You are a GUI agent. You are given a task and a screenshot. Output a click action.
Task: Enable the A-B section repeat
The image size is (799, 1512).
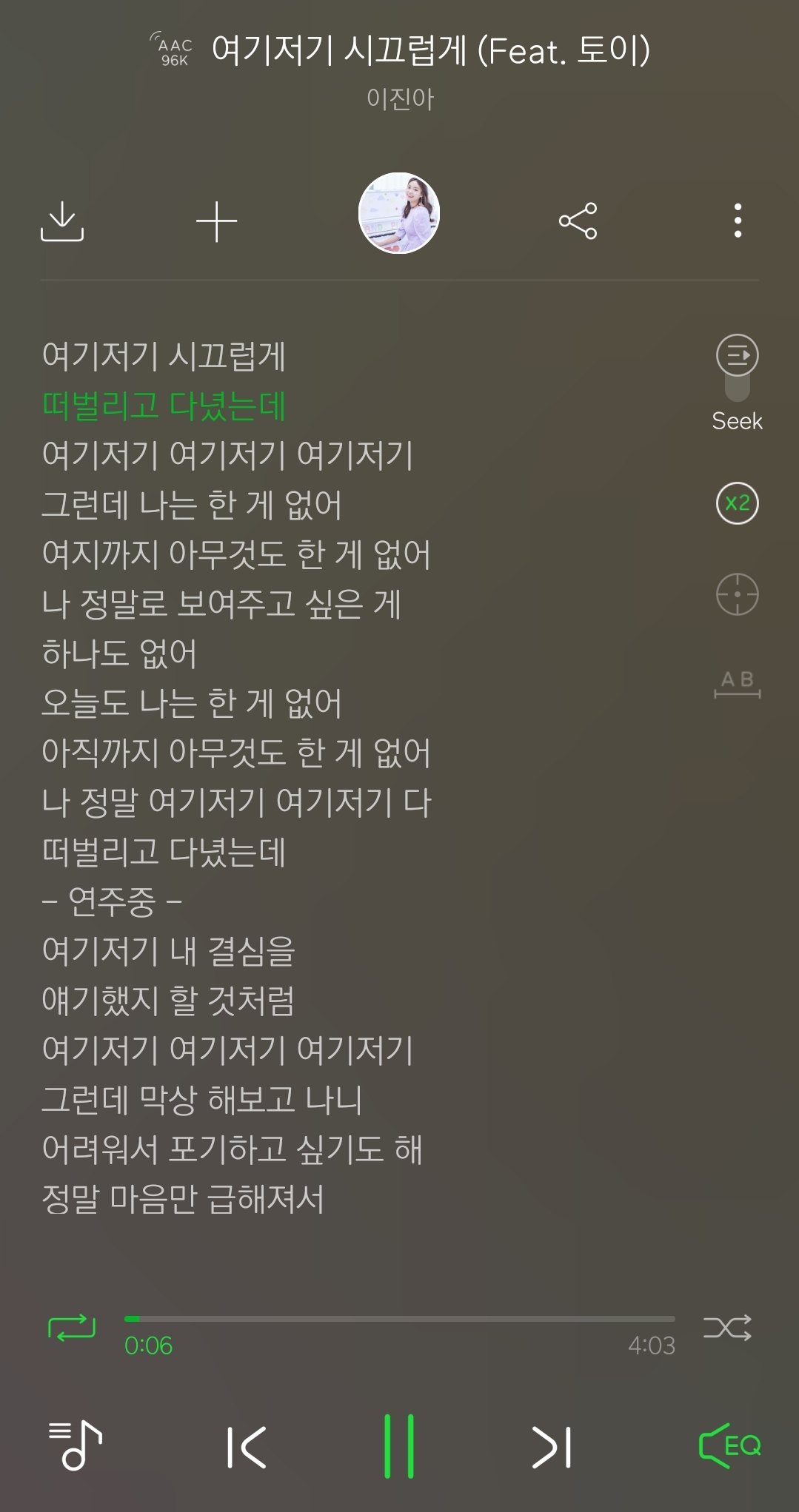(x=737, y=683)
